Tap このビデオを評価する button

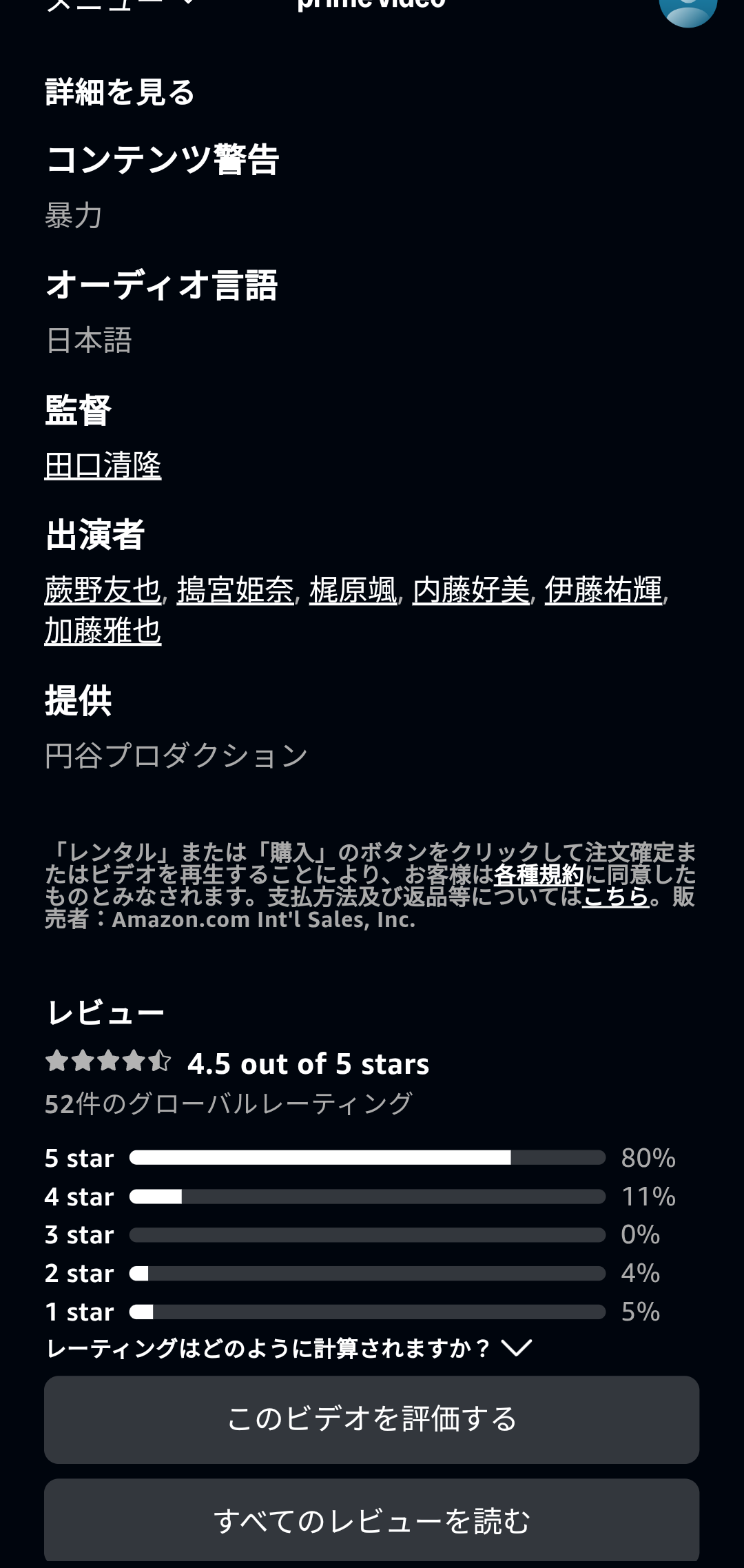[372, 1420]
